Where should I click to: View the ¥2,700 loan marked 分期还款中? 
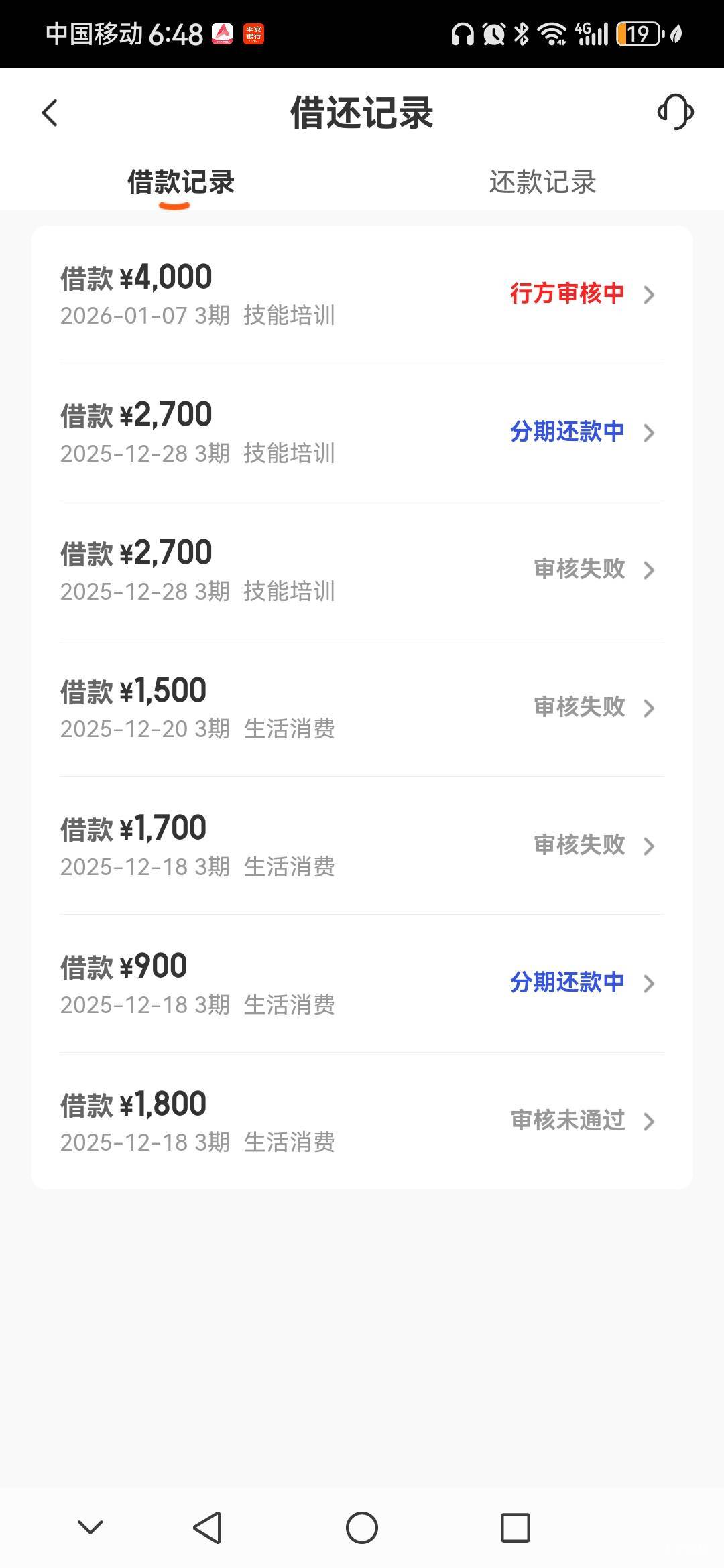click(x=362, y=432)
